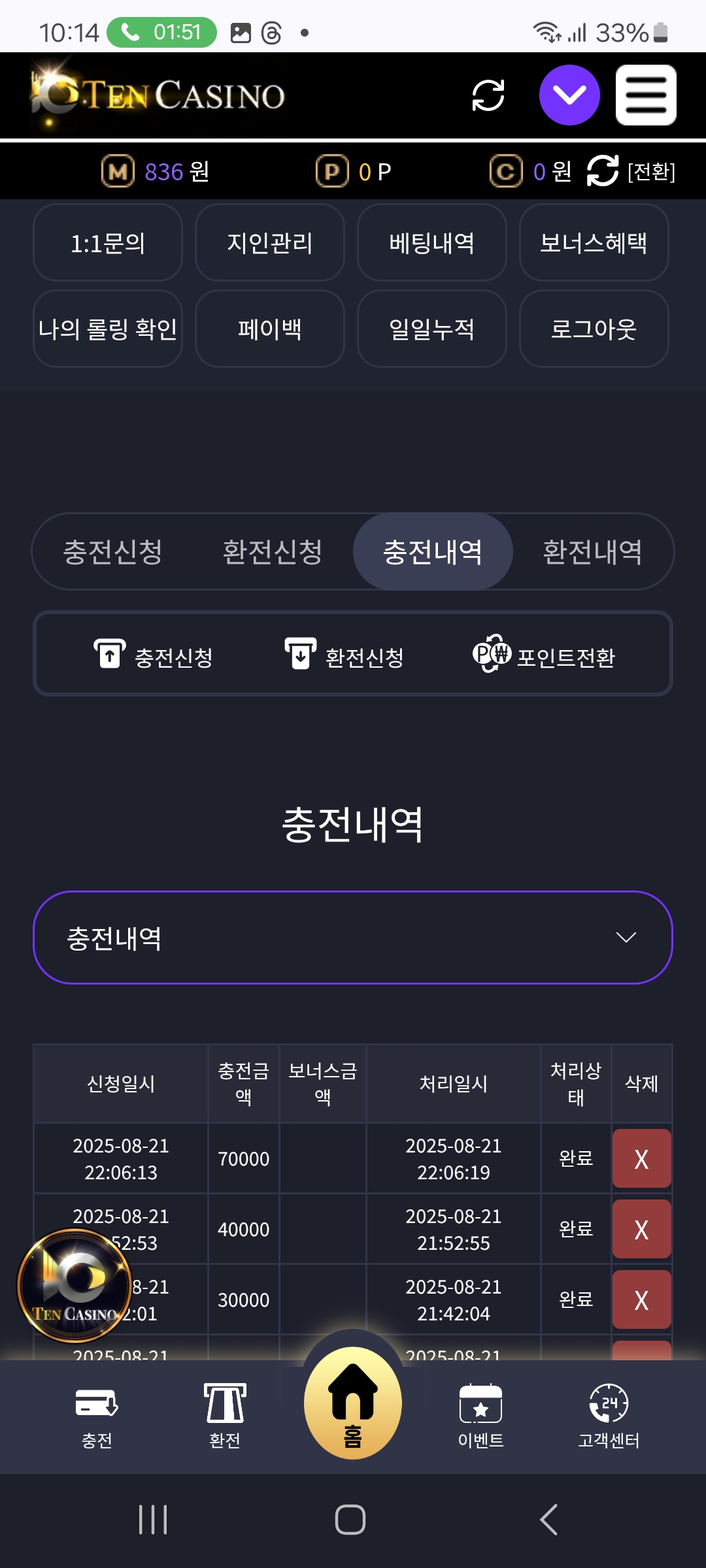This screenshot has height=1568, width=706.
Task: Open 1:1문의 inquiry
Action: point(108,242)
